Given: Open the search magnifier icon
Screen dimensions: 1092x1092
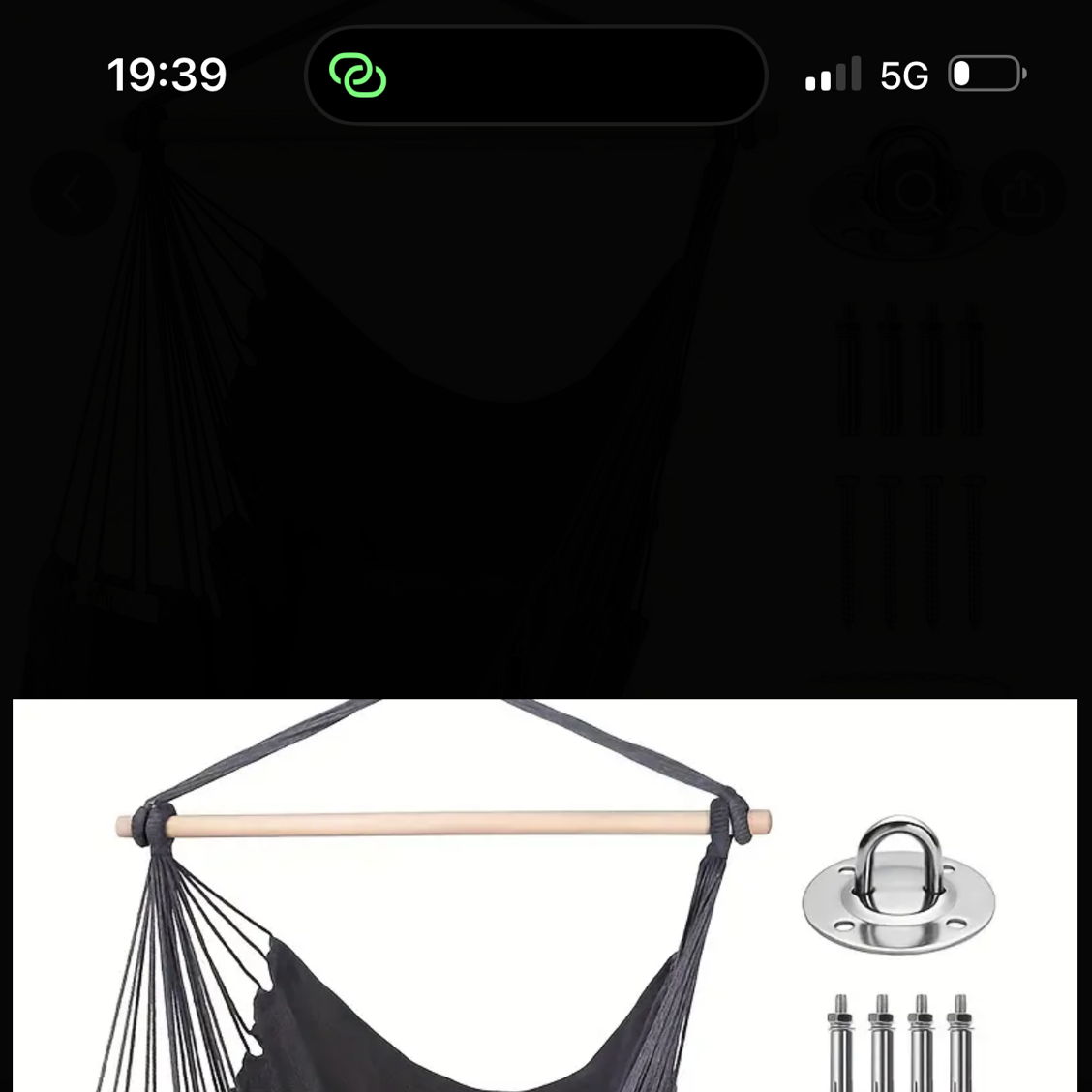Looking at the screenshot, I should [914, 192].
